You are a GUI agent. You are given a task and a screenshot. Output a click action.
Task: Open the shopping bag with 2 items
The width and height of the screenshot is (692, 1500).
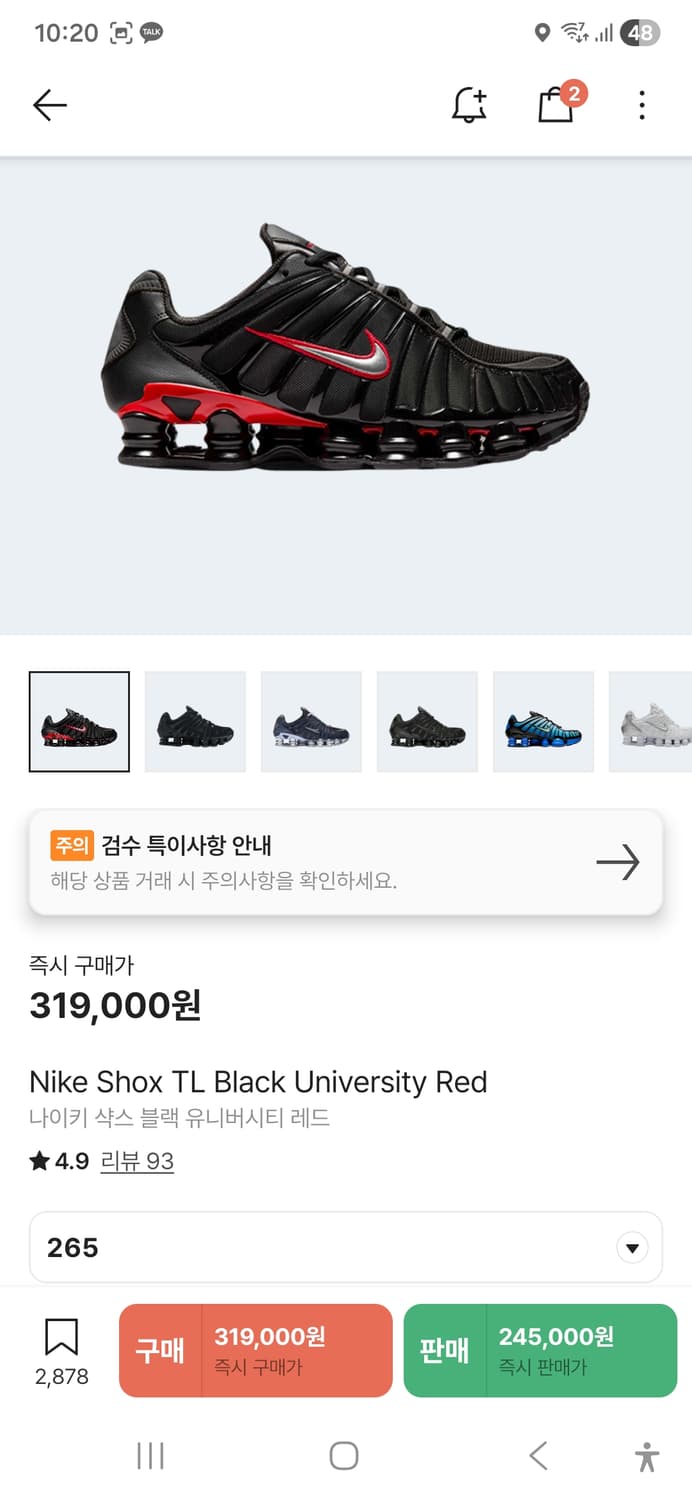tap(557, 104)
